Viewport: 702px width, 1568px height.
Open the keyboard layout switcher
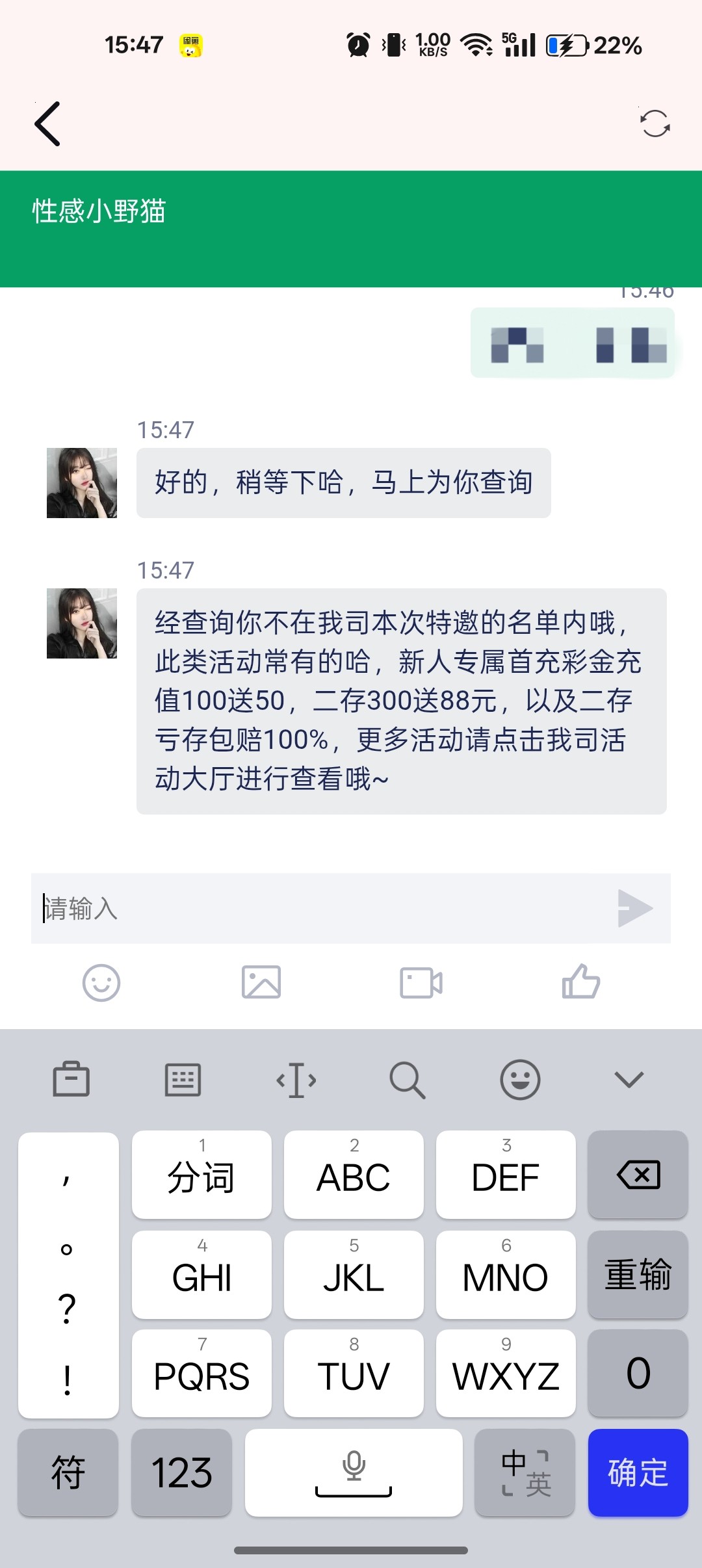pyautogui.click(x=183, y=1080)
